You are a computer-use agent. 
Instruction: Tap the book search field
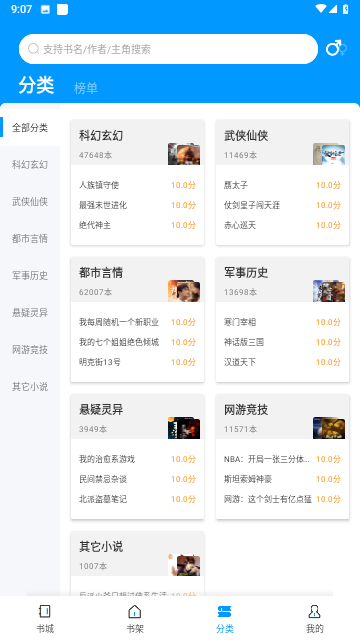click(168, 49)
